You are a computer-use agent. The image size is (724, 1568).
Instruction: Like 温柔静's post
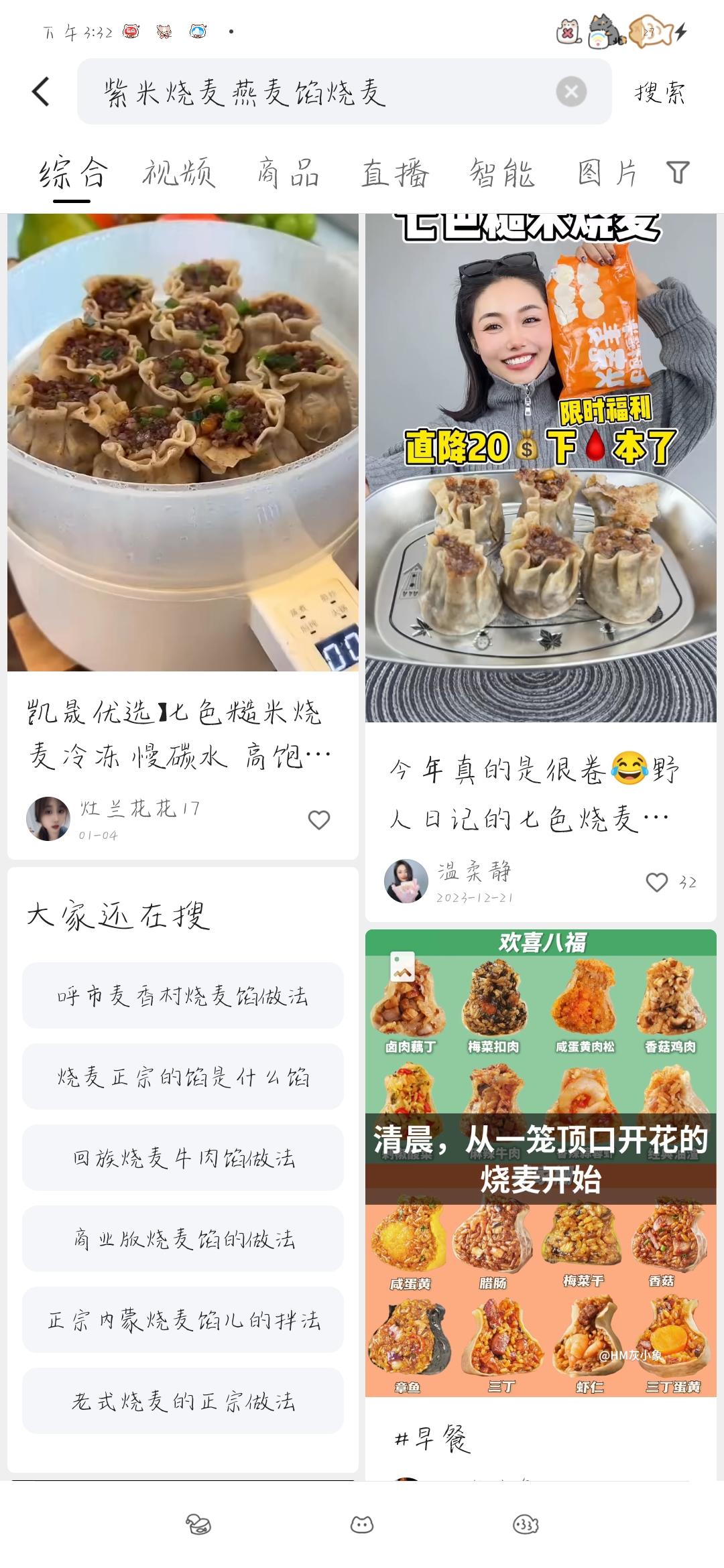[x=657, y=882]
